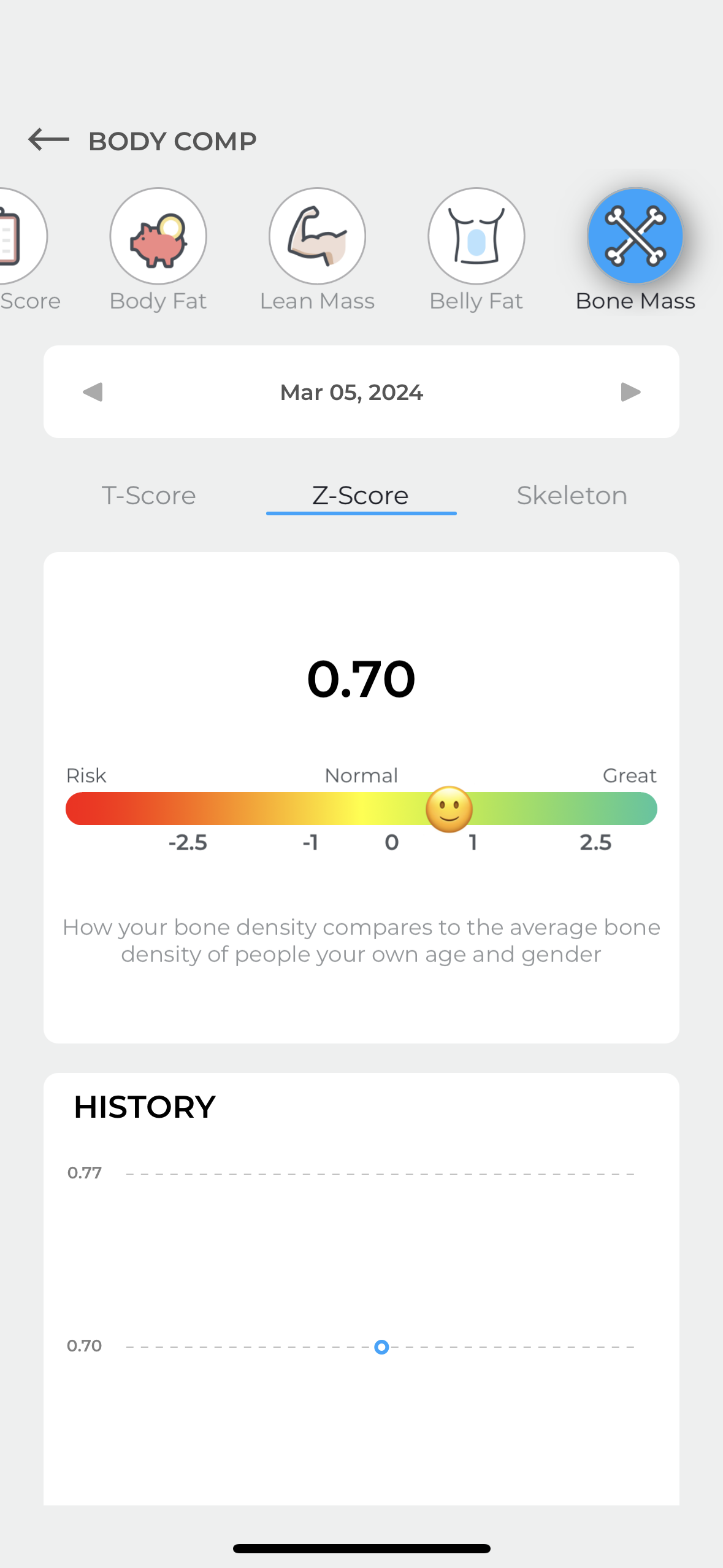Tap the 0.70 history data point

(381, 1347)
